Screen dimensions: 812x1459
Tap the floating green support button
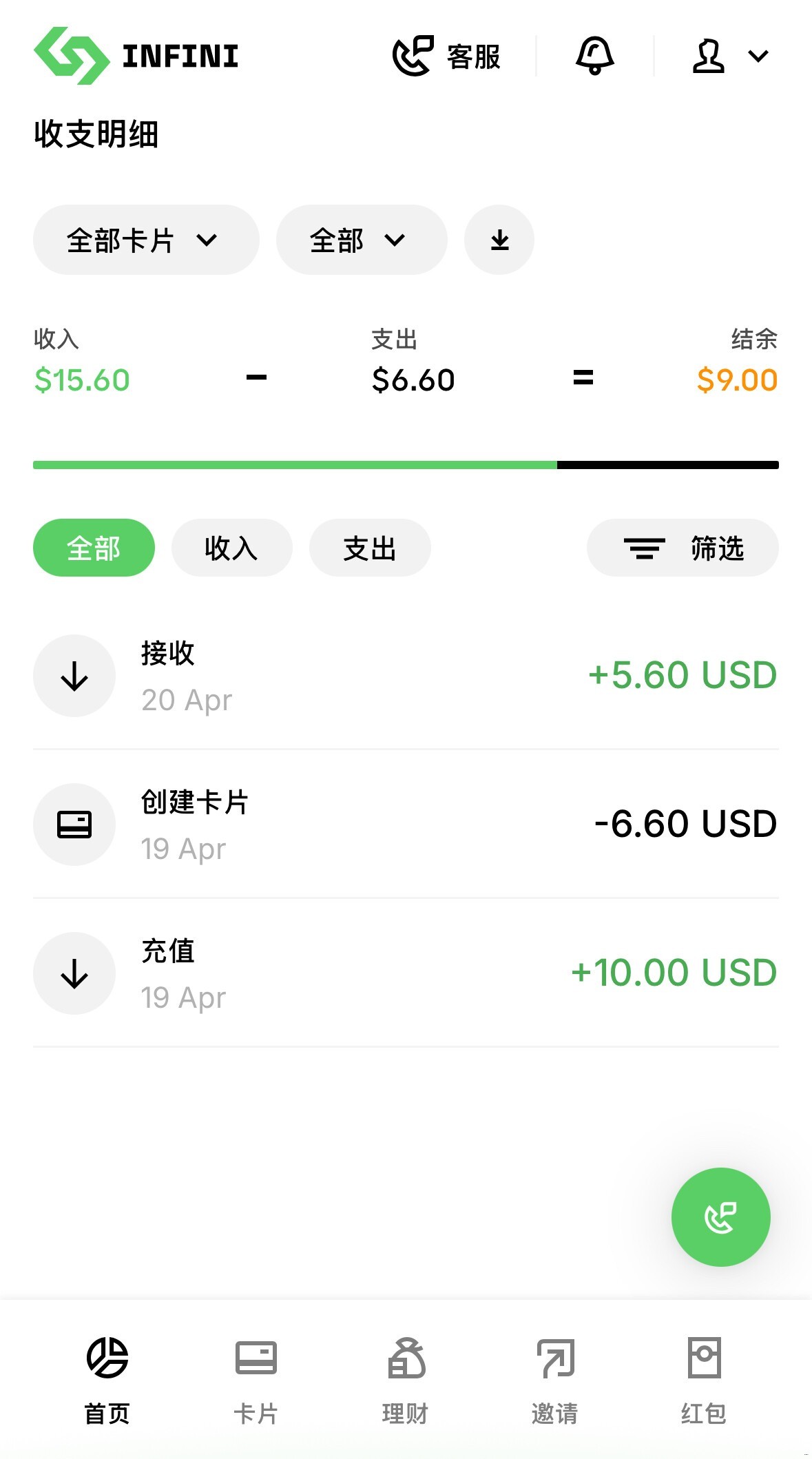(x=720, y=1217)
